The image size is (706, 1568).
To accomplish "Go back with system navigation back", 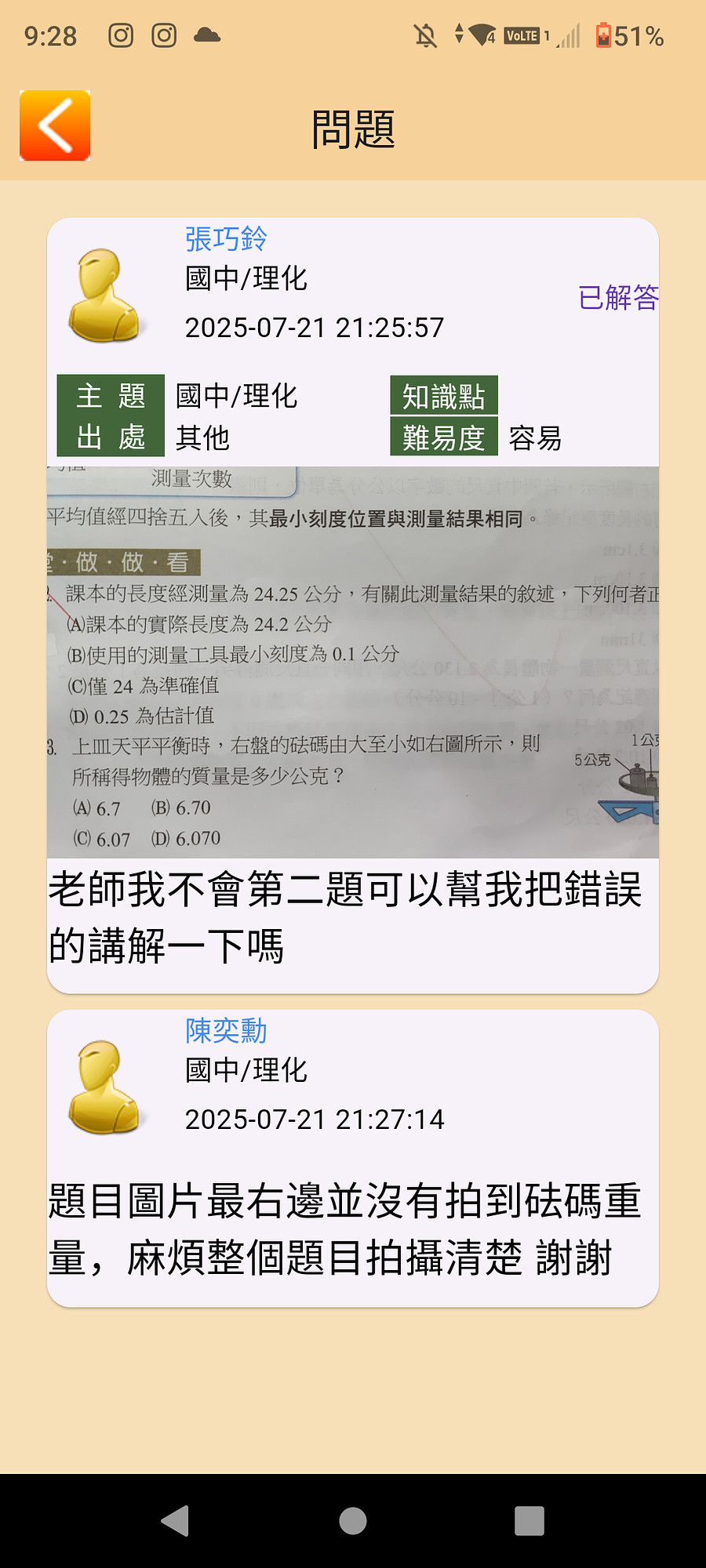I will pos(176,1521).
